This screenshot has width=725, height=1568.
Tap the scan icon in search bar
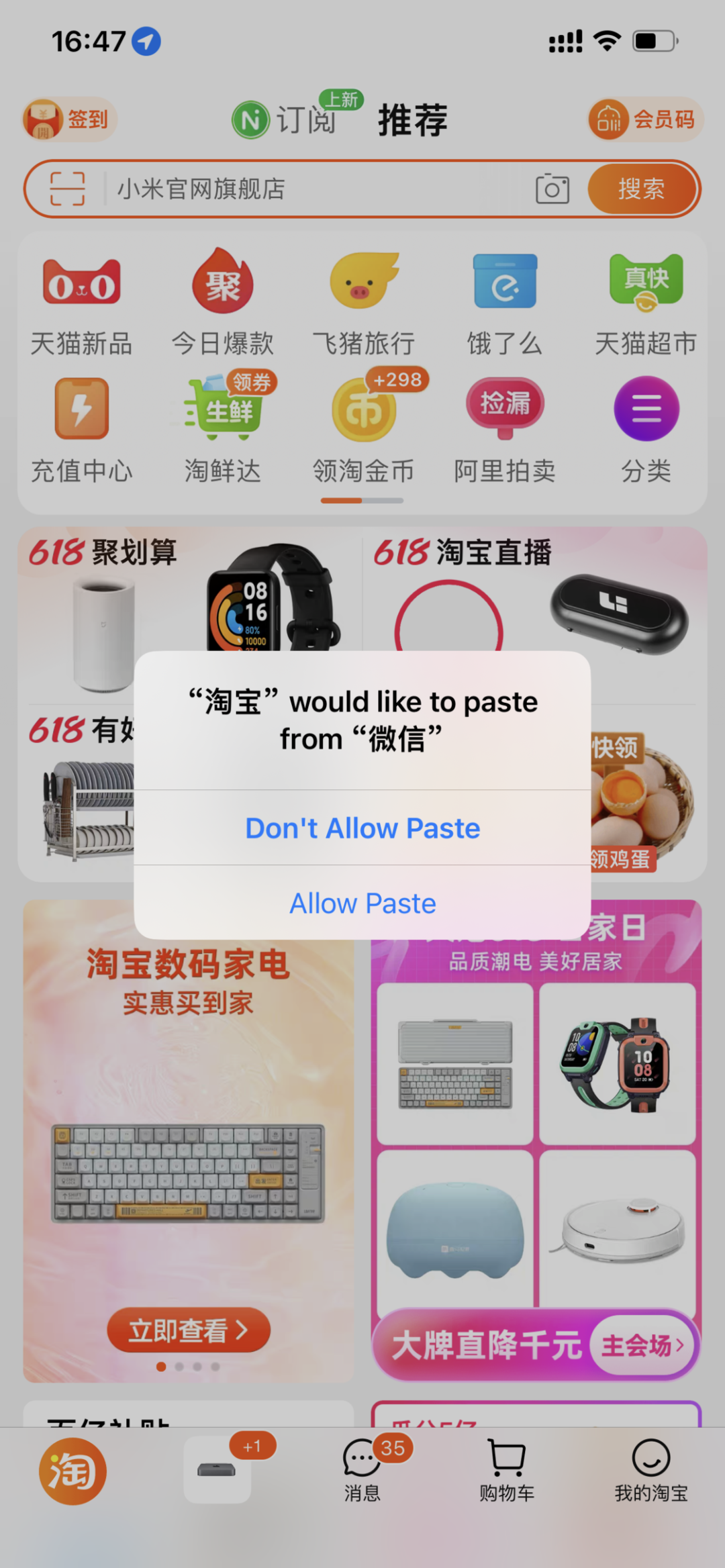click(68, 189)
